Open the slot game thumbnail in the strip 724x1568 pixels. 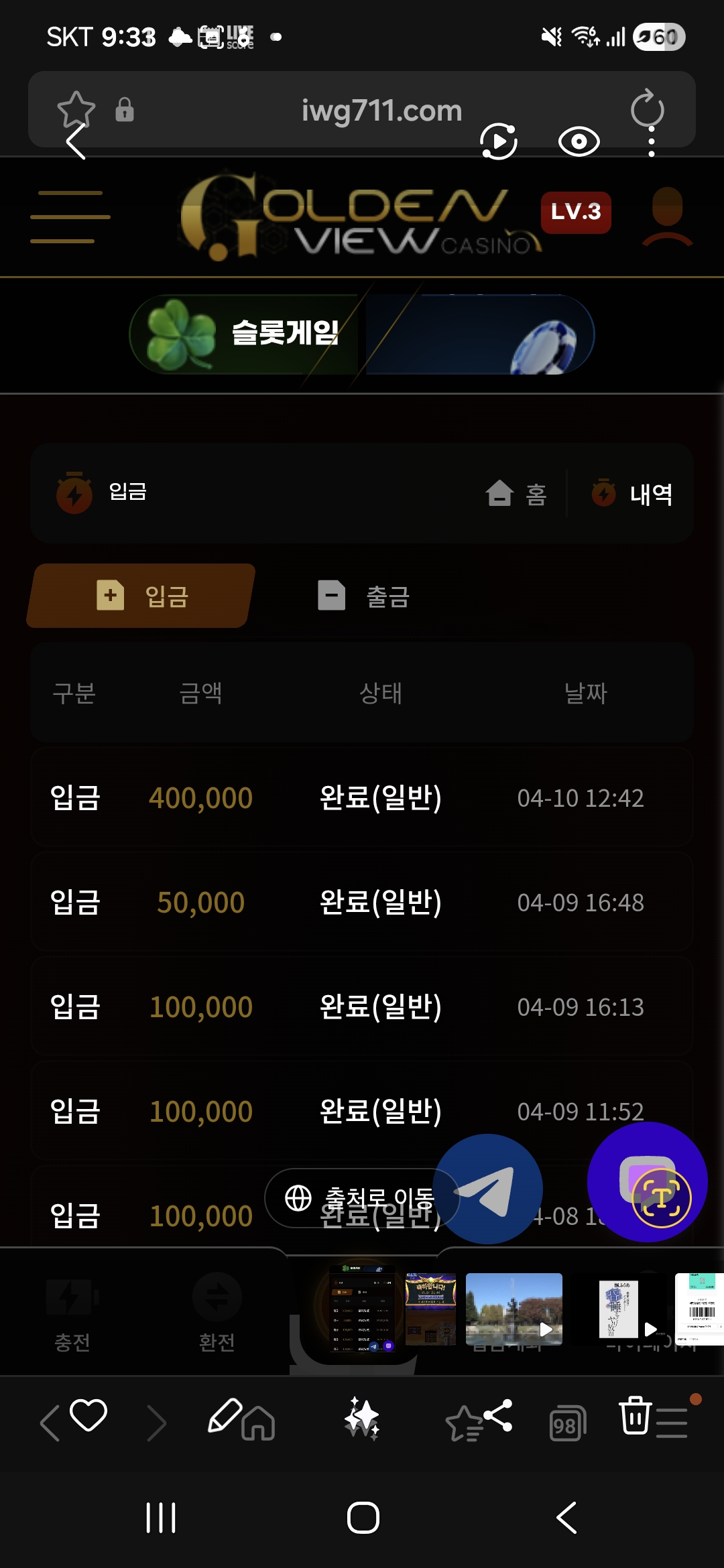[x=430, y=1309]
